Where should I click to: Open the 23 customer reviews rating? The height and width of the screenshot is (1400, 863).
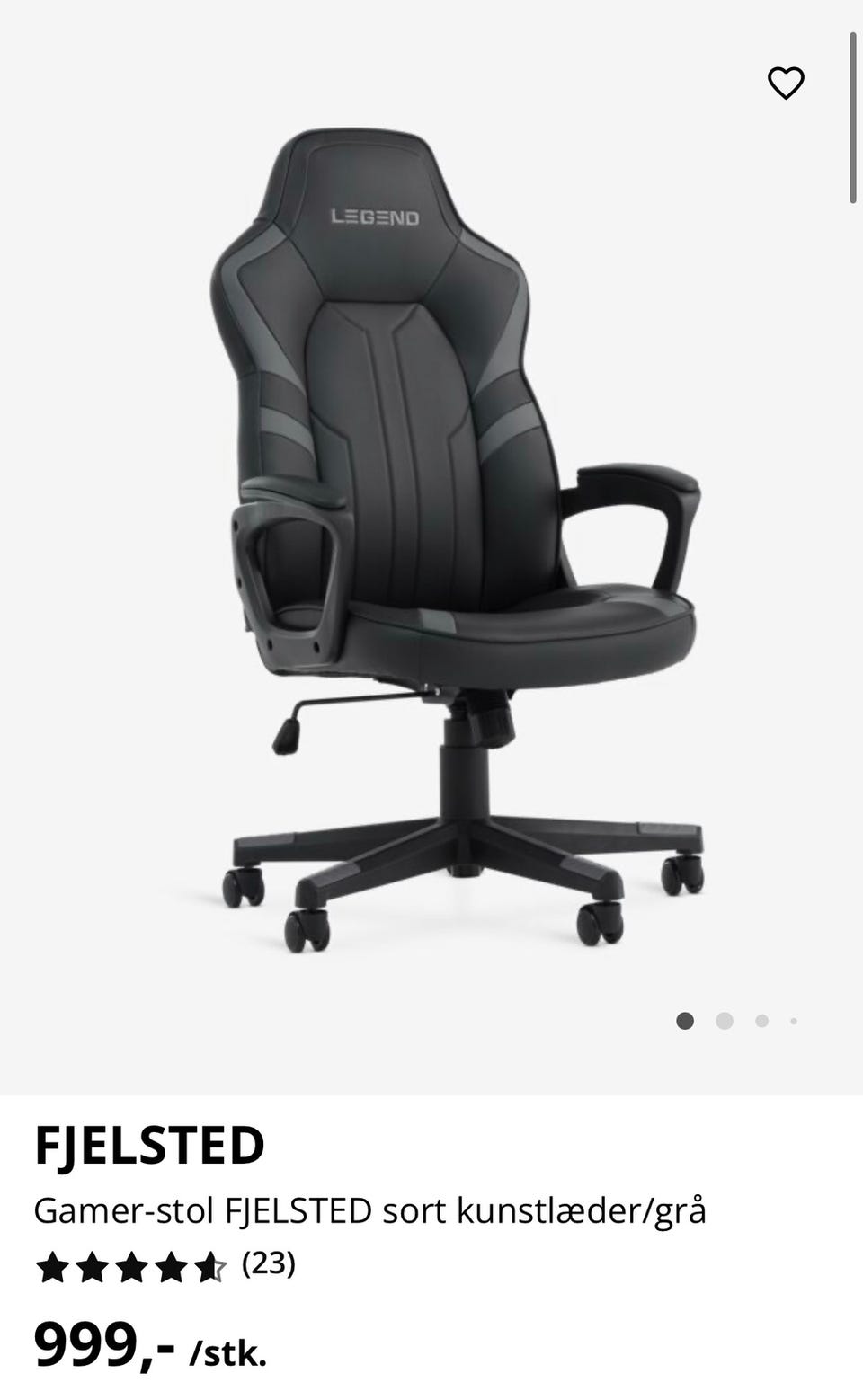[165, 1266]
